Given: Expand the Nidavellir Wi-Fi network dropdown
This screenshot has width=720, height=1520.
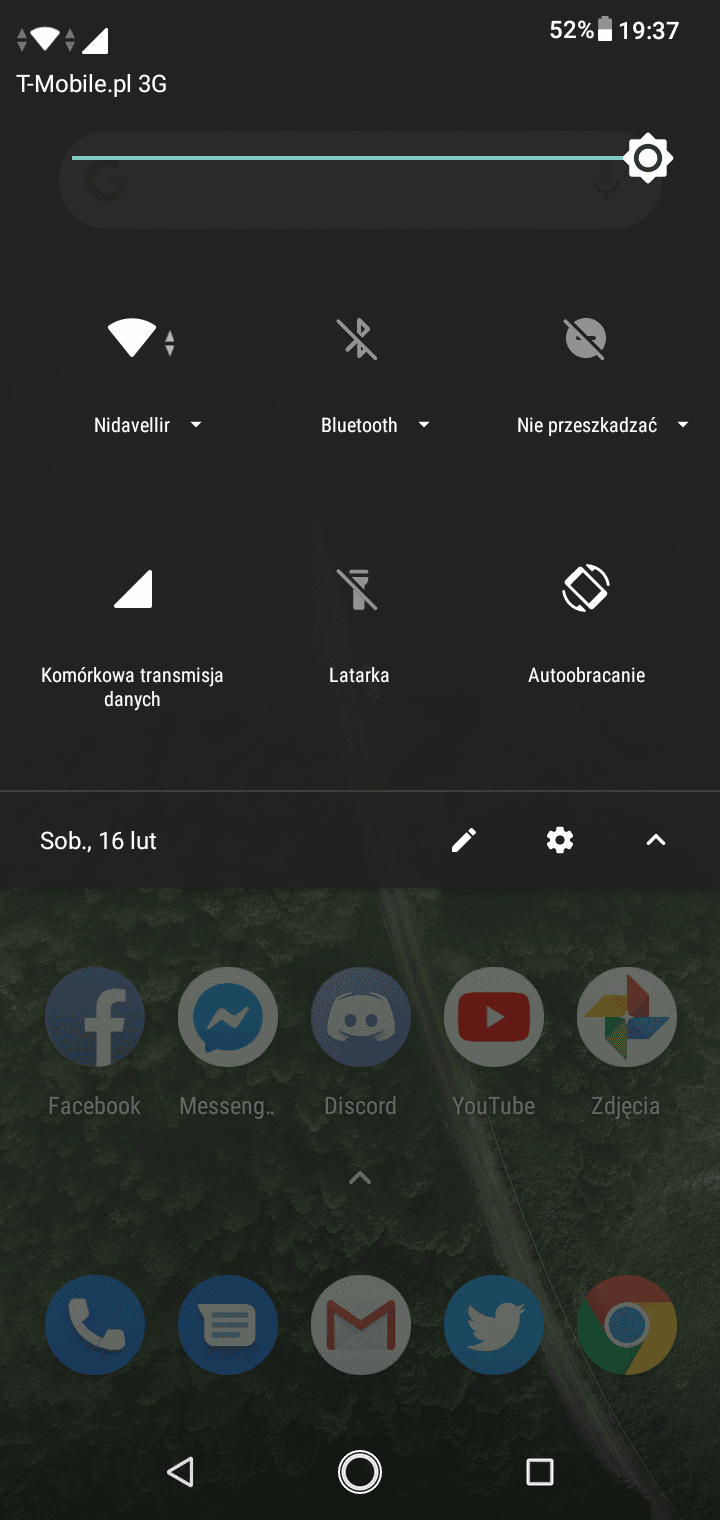Looking at the screenshot, I should coord(148,425).
